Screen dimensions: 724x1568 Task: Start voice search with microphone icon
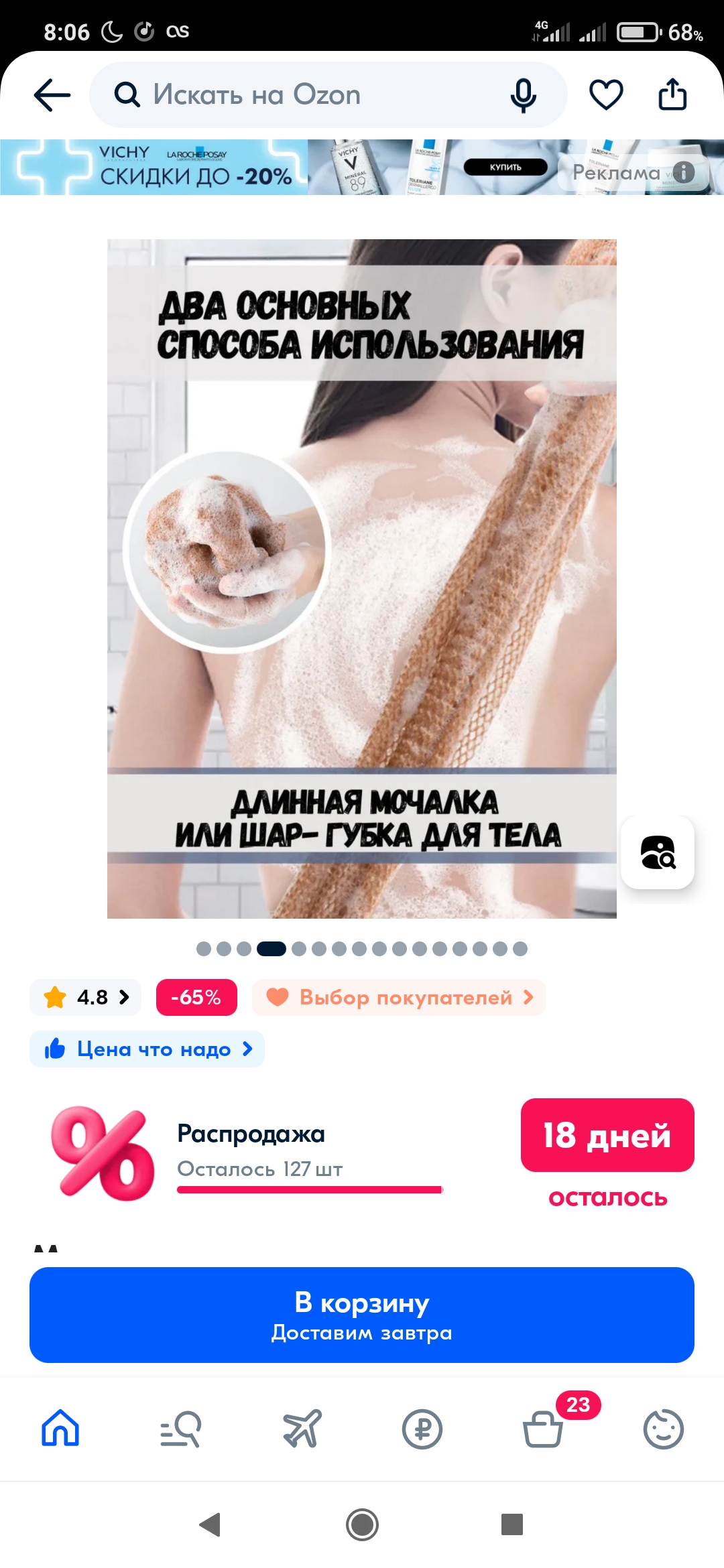pos(523,95)
